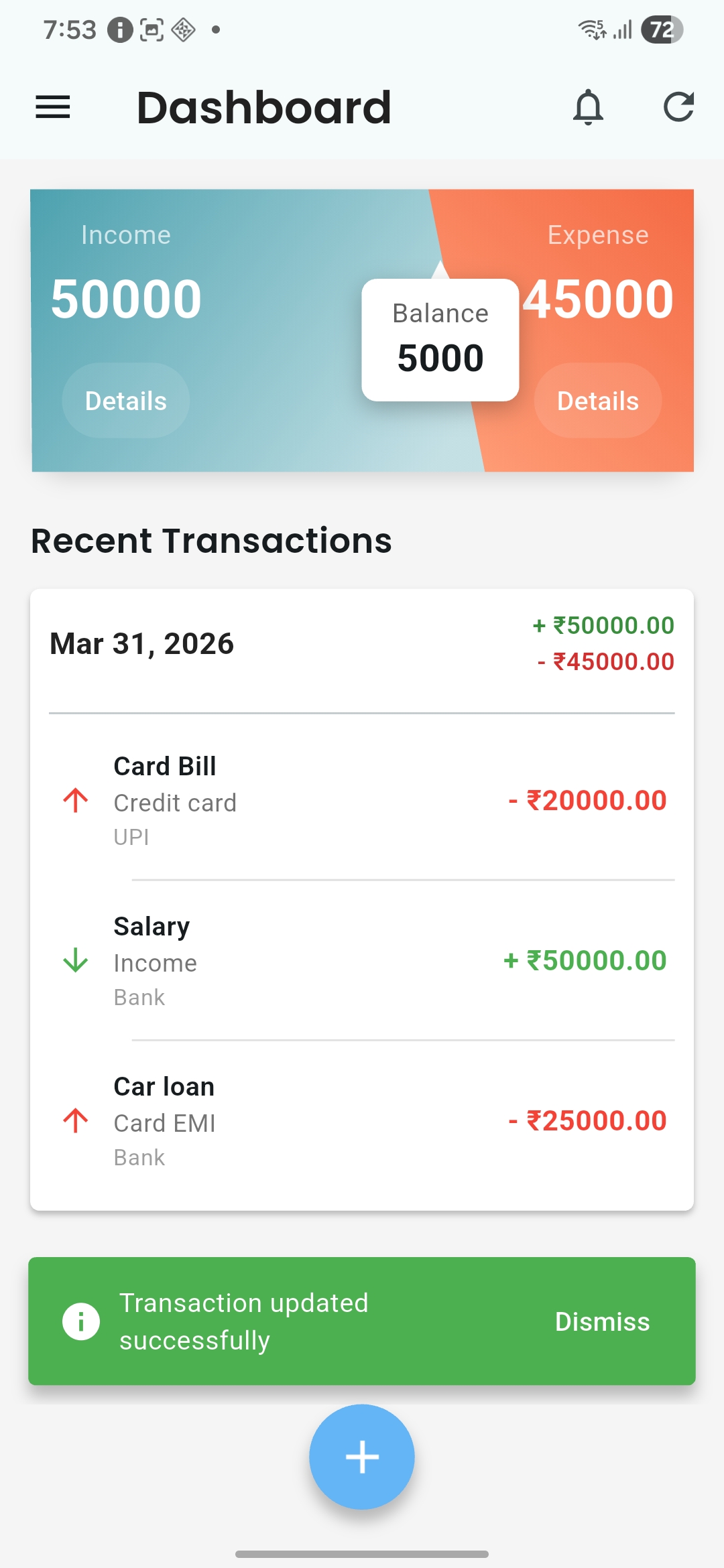Image resolution: width=724 pixels, height=1568 pixels.
Task: Tap the green downward arrow beside Salary
Action: point(76,961)
